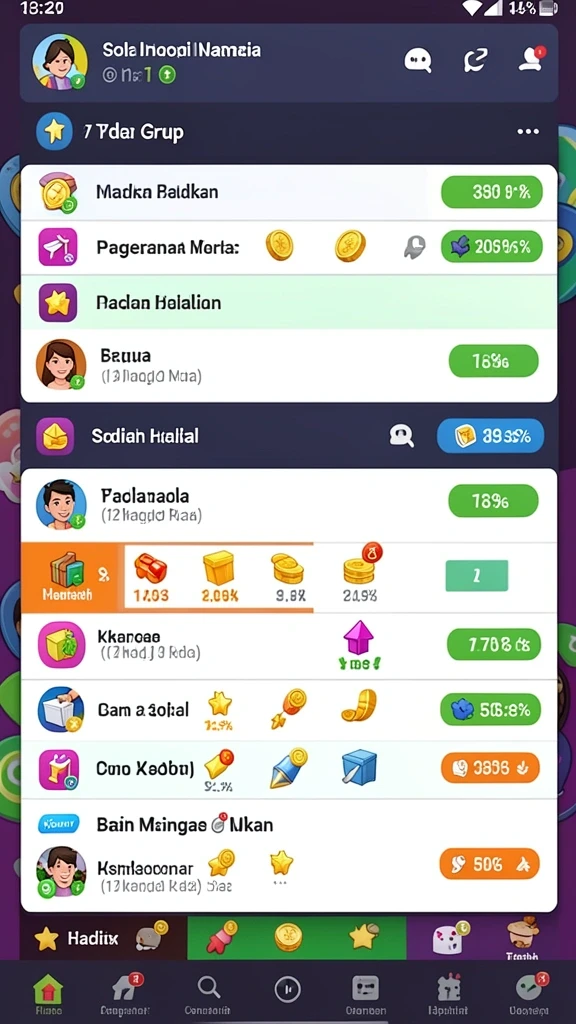The height and width of the screenshot is (1024, 576).
Task: Tap the green button in Madka Baidkan row
Action: pyautogui.click(x=492, y=192)
